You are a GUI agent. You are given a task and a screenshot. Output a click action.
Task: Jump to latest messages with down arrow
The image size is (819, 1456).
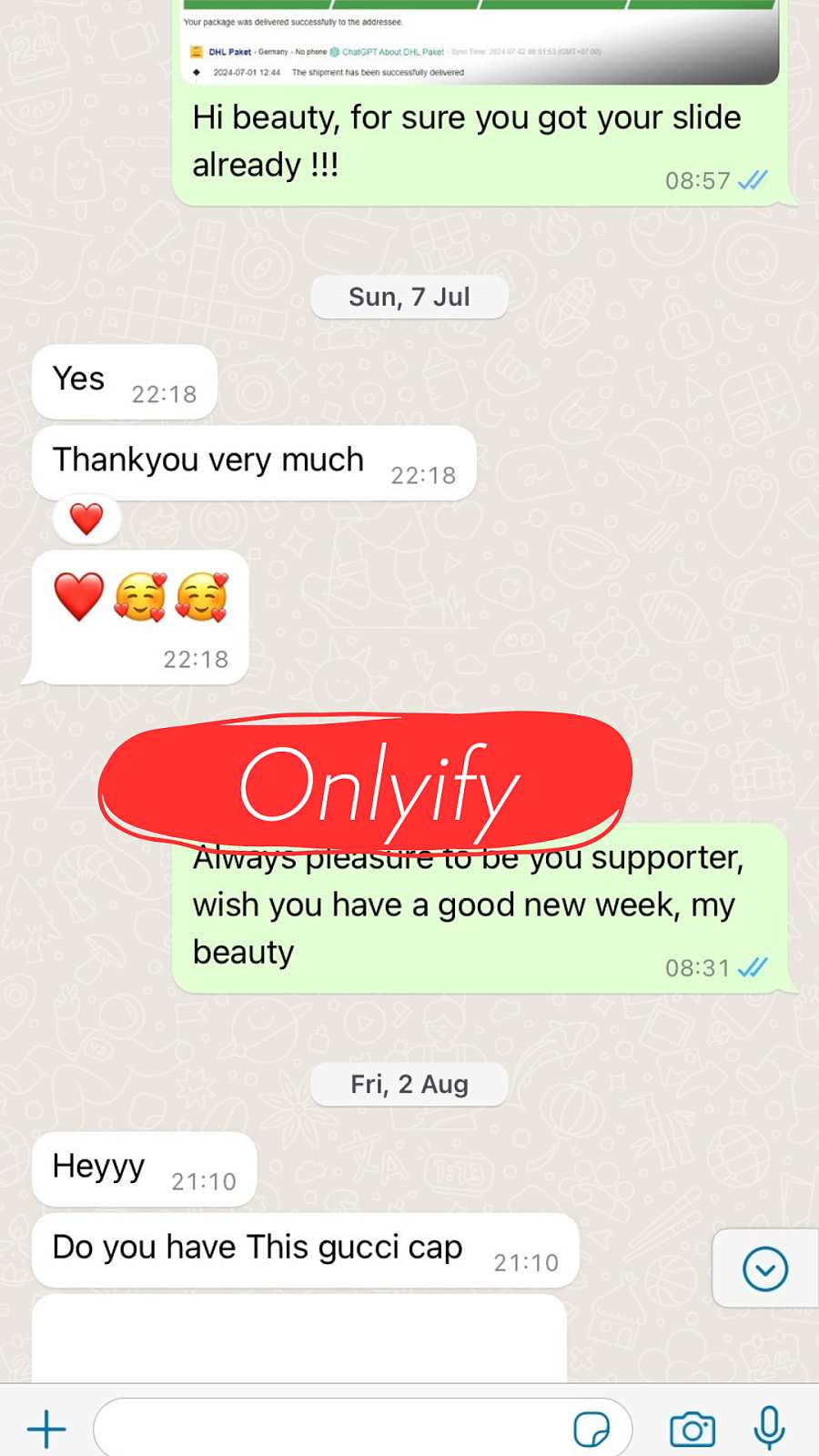click(x=765, y=1269)
